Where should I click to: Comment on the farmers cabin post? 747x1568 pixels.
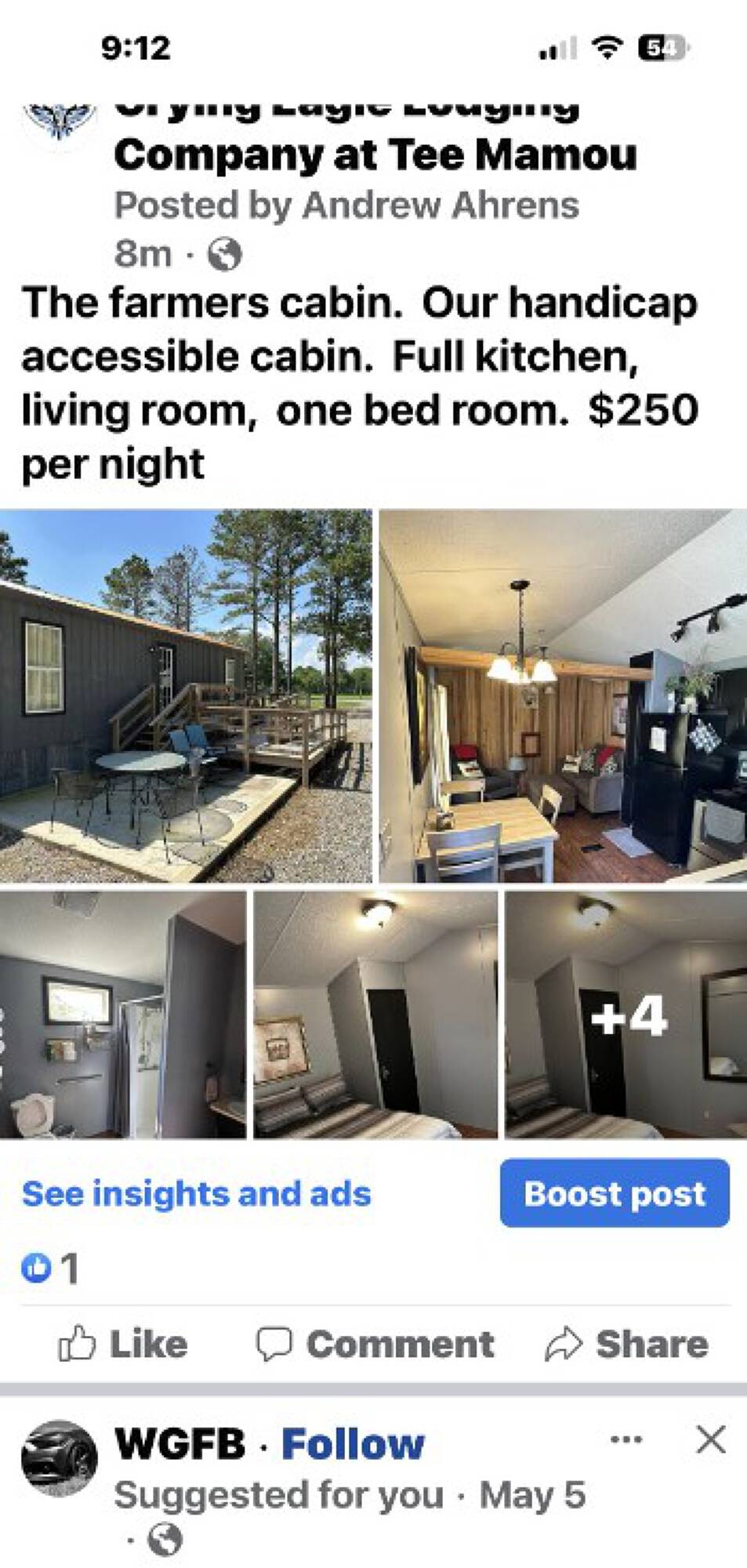pyautogui.click(x=375, y=1344)
